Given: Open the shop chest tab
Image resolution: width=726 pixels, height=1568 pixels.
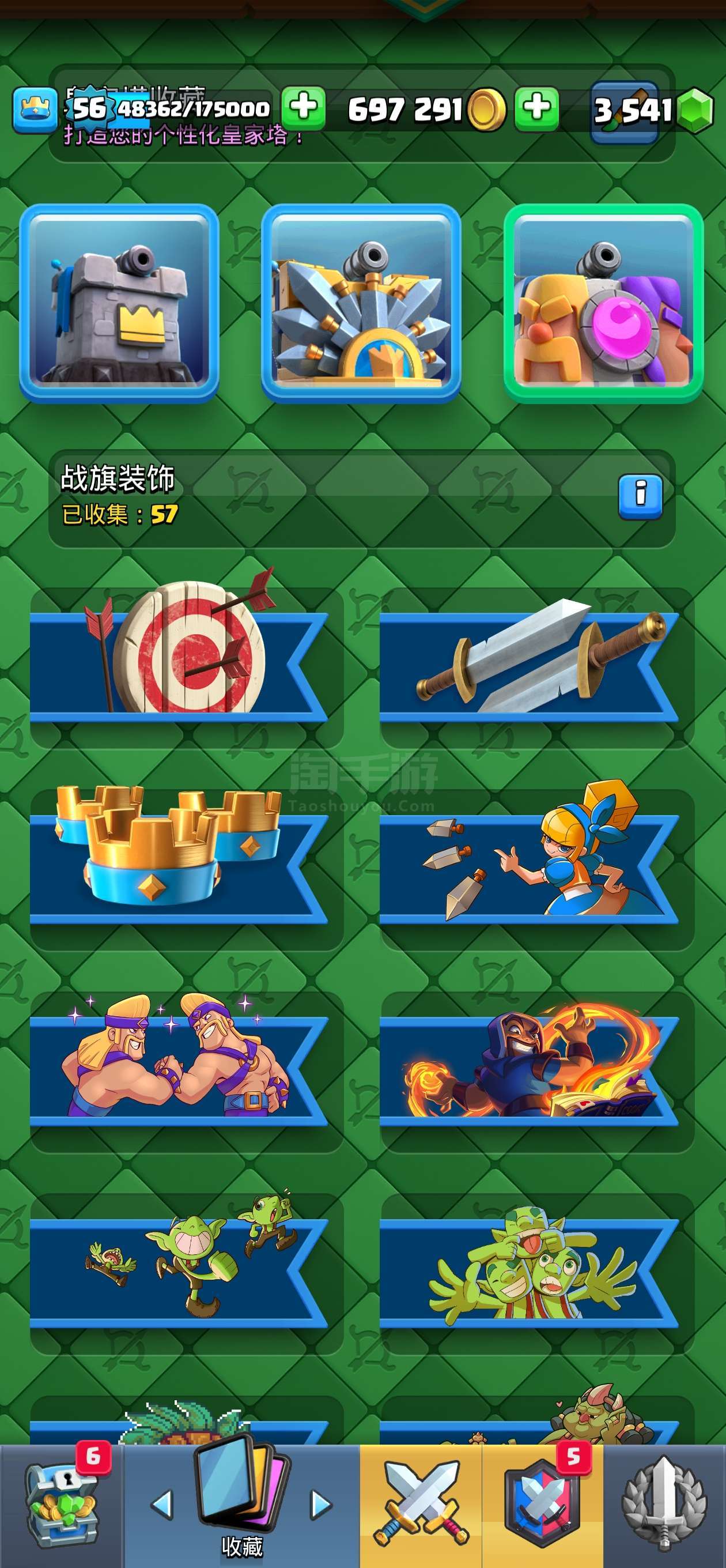Looking at the screenshot, I should click(61, 1505).
